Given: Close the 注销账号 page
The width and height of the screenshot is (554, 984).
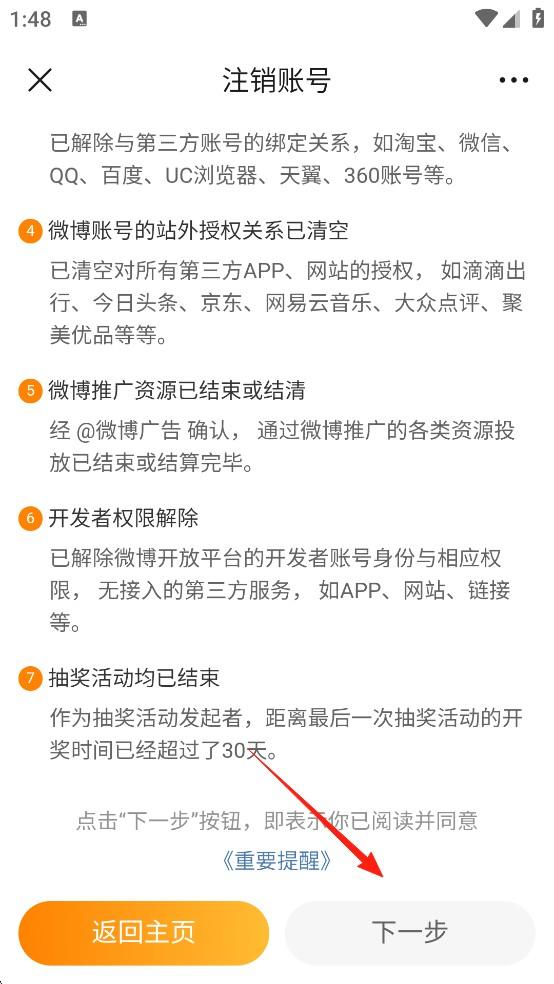Looking at the screenshot, I should [x=40, y=80].
